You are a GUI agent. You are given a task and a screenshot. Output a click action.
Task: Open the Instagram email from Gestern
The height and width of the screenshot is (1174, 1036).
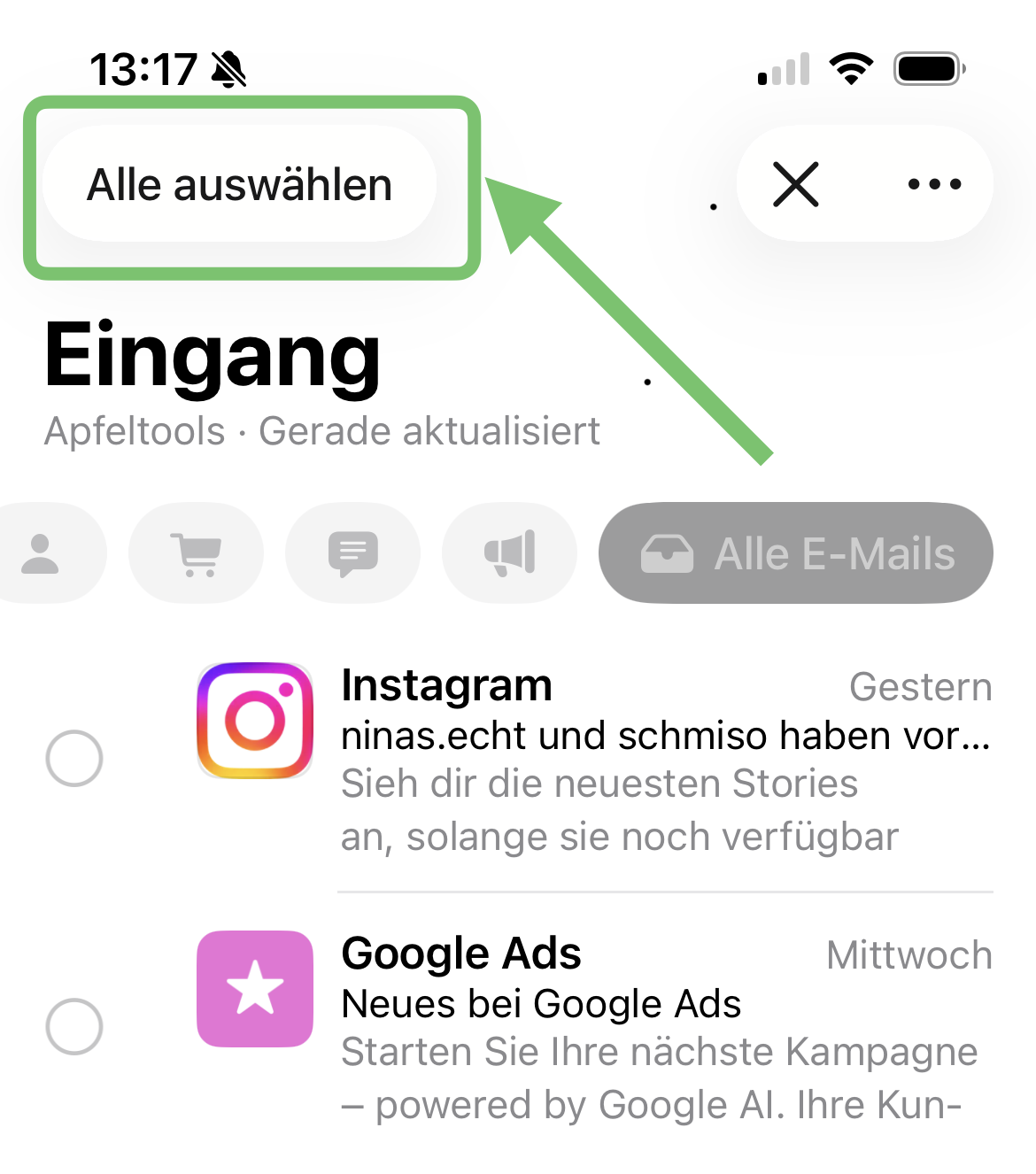664,761
